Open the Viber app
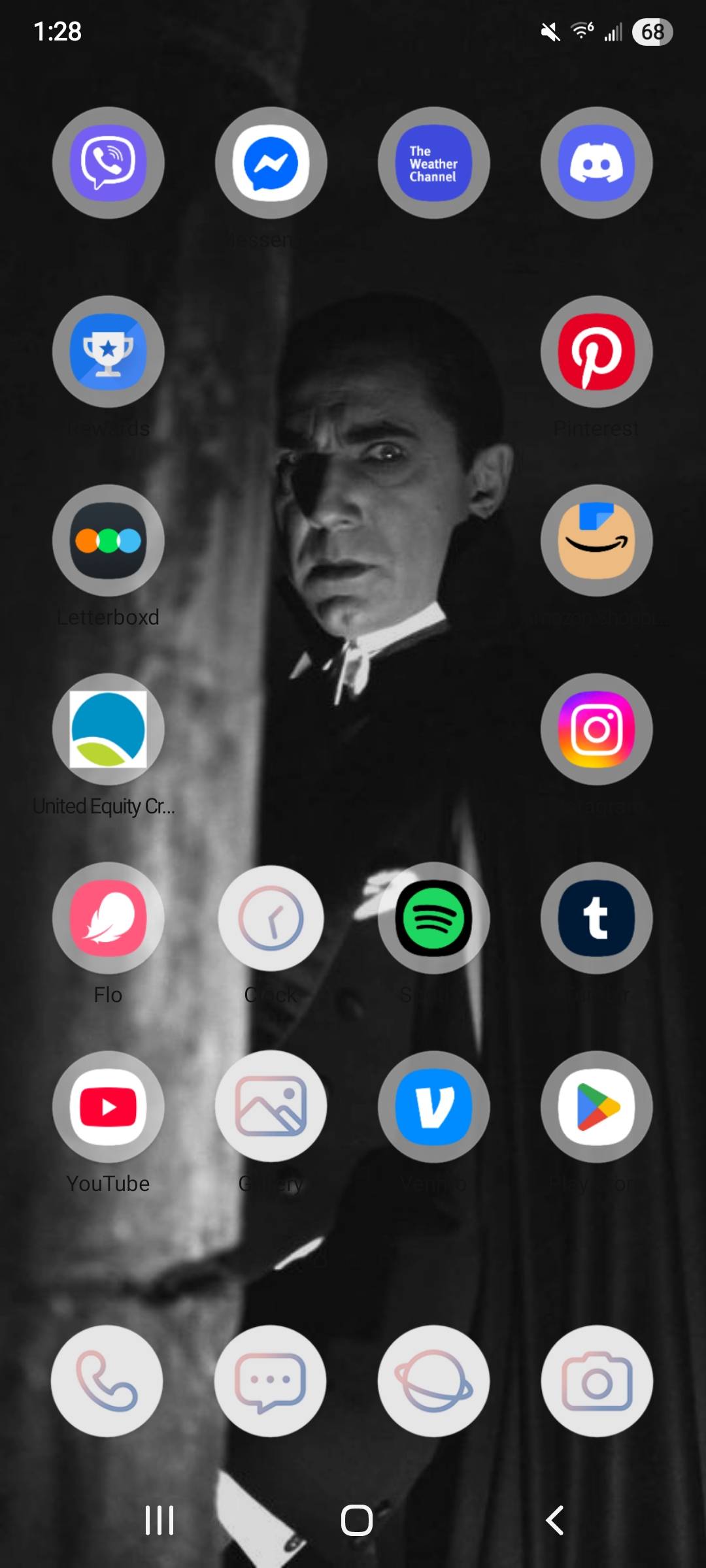Screen dimensions: 706x1568 [x=108, y=163]
